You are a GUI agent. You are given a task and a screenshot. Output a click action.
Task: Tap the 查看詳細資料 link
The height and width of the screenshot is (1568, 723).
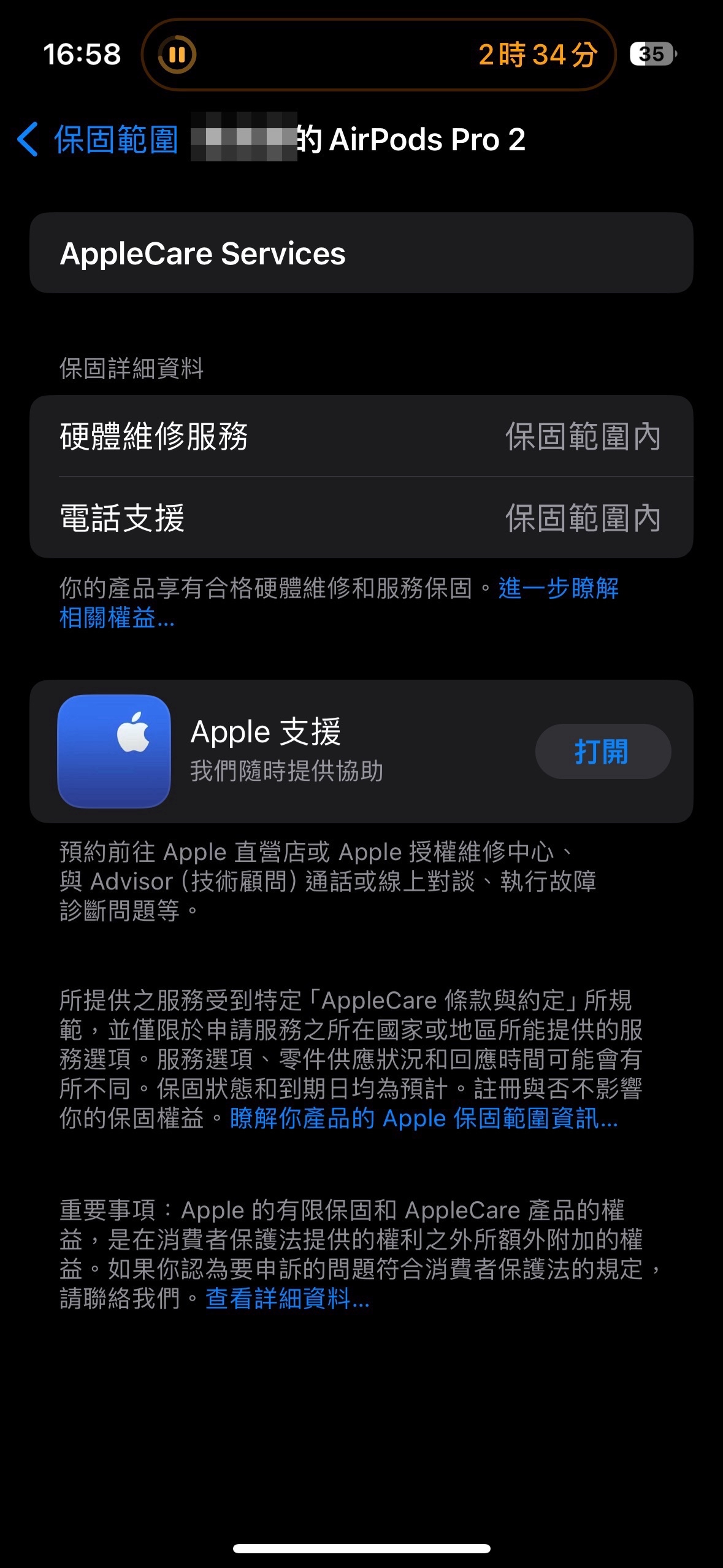tap(287, 1299)
